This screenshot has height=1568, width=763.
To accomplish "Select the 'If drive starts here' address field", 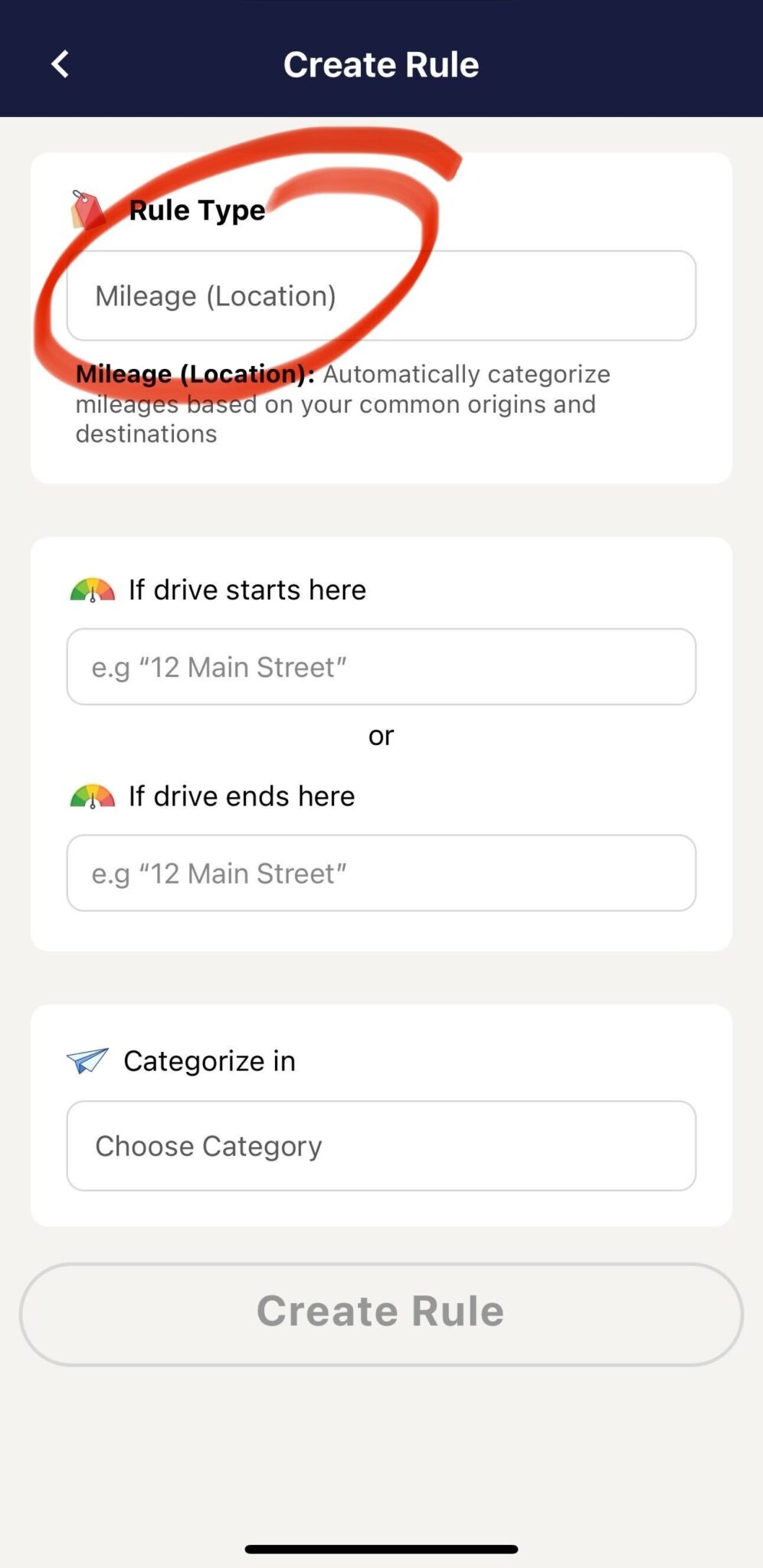I will tap(381, 667).
